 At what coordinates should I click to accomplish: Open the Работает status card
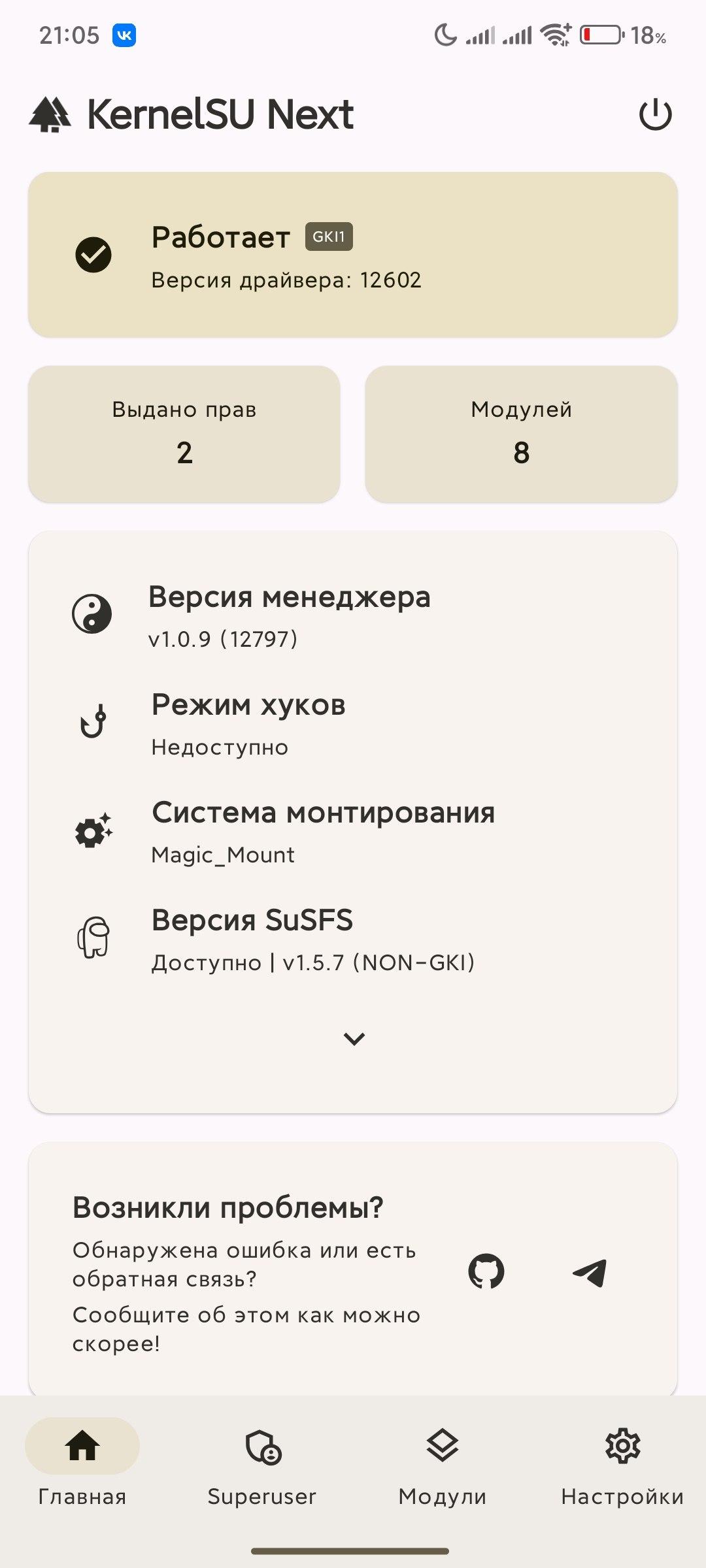click(353, 255)
